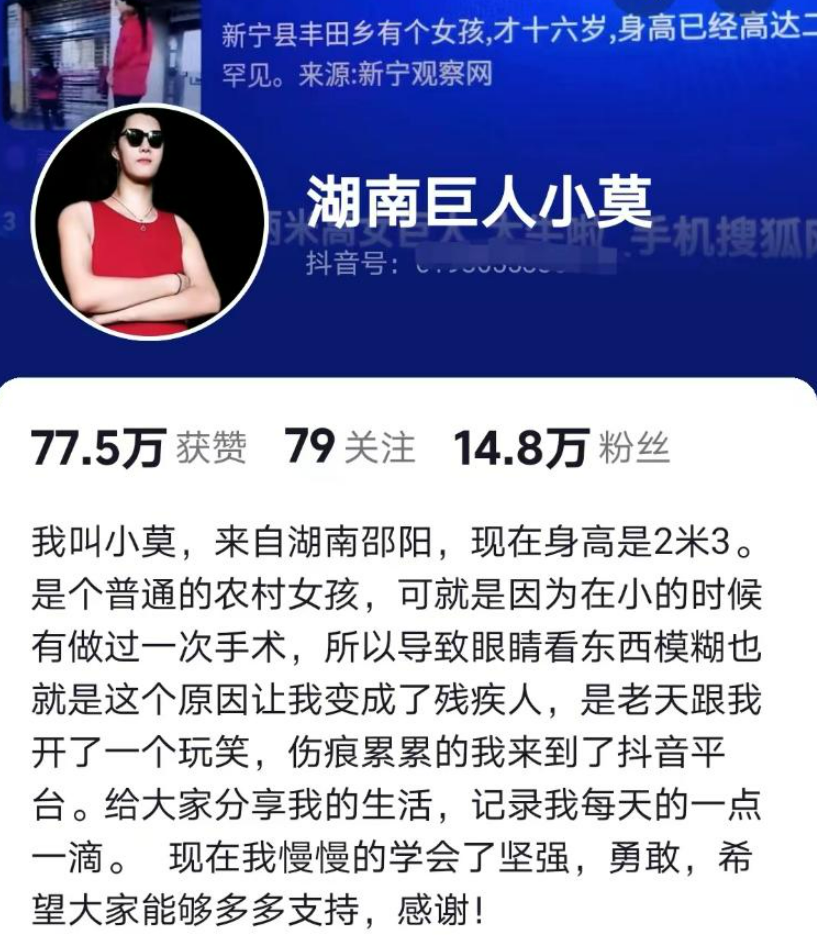817x941 pixels.
Task: View the 79 关注 following list
Action: (x=349, y=448)
